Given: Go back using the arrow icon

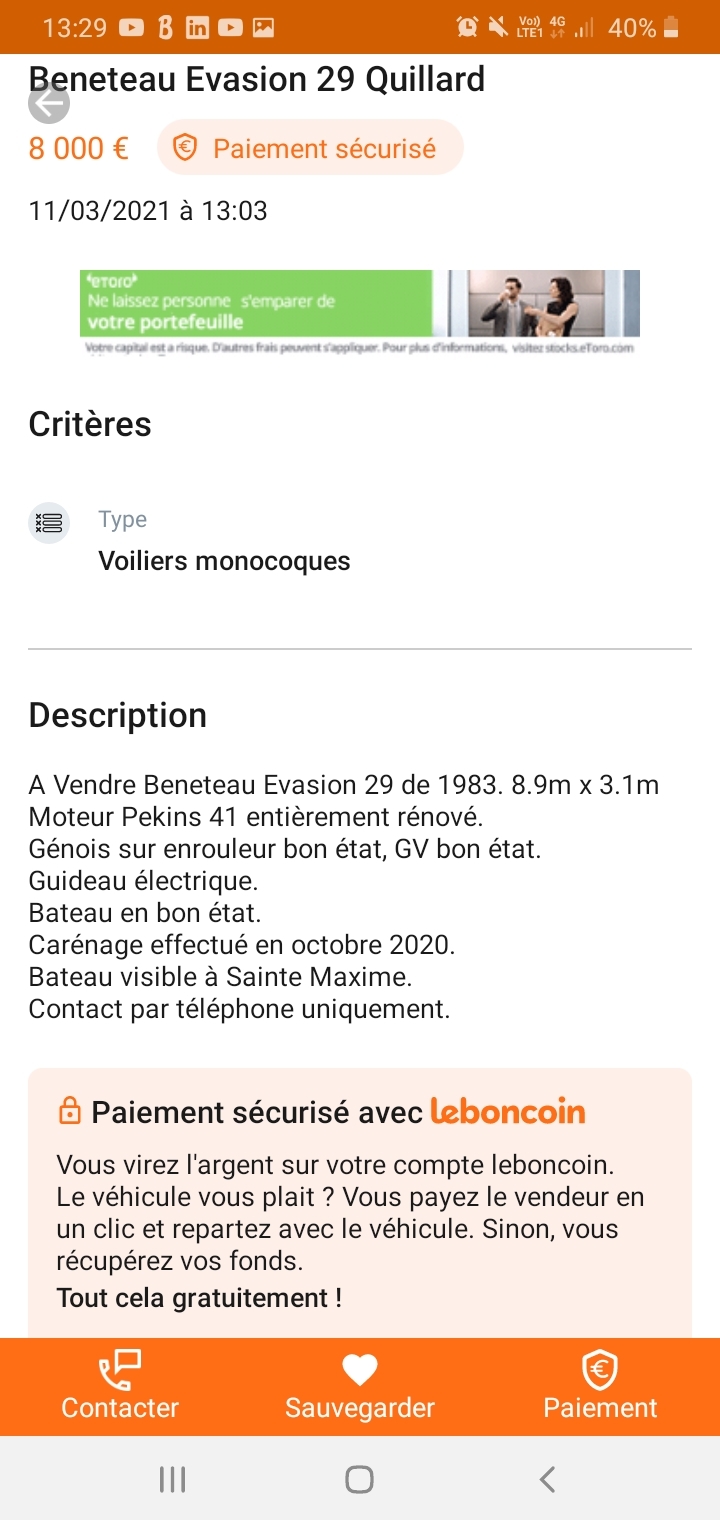Looking at the screenshot, I should click(49, 104).
